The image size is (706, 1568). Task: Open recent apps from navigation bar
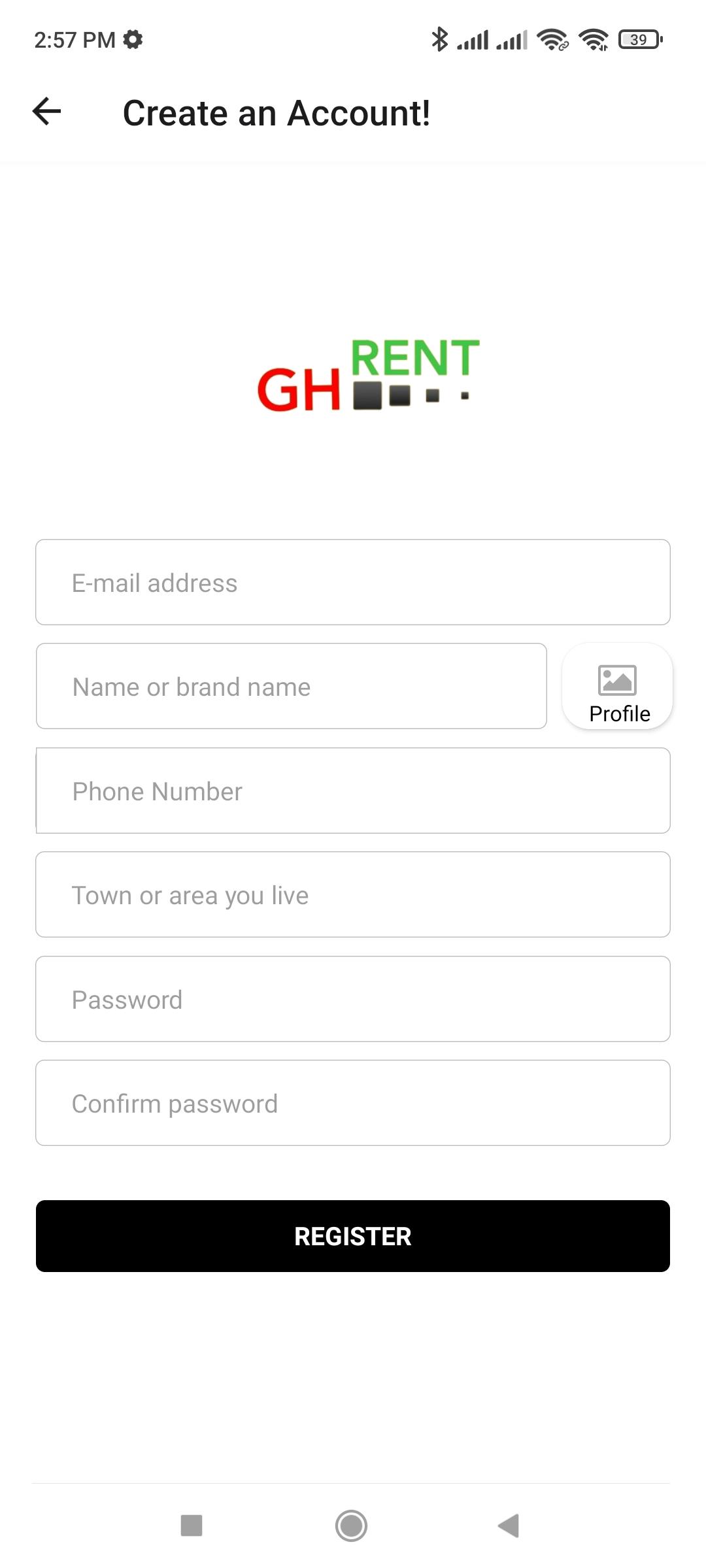(x=192, y=1526)
